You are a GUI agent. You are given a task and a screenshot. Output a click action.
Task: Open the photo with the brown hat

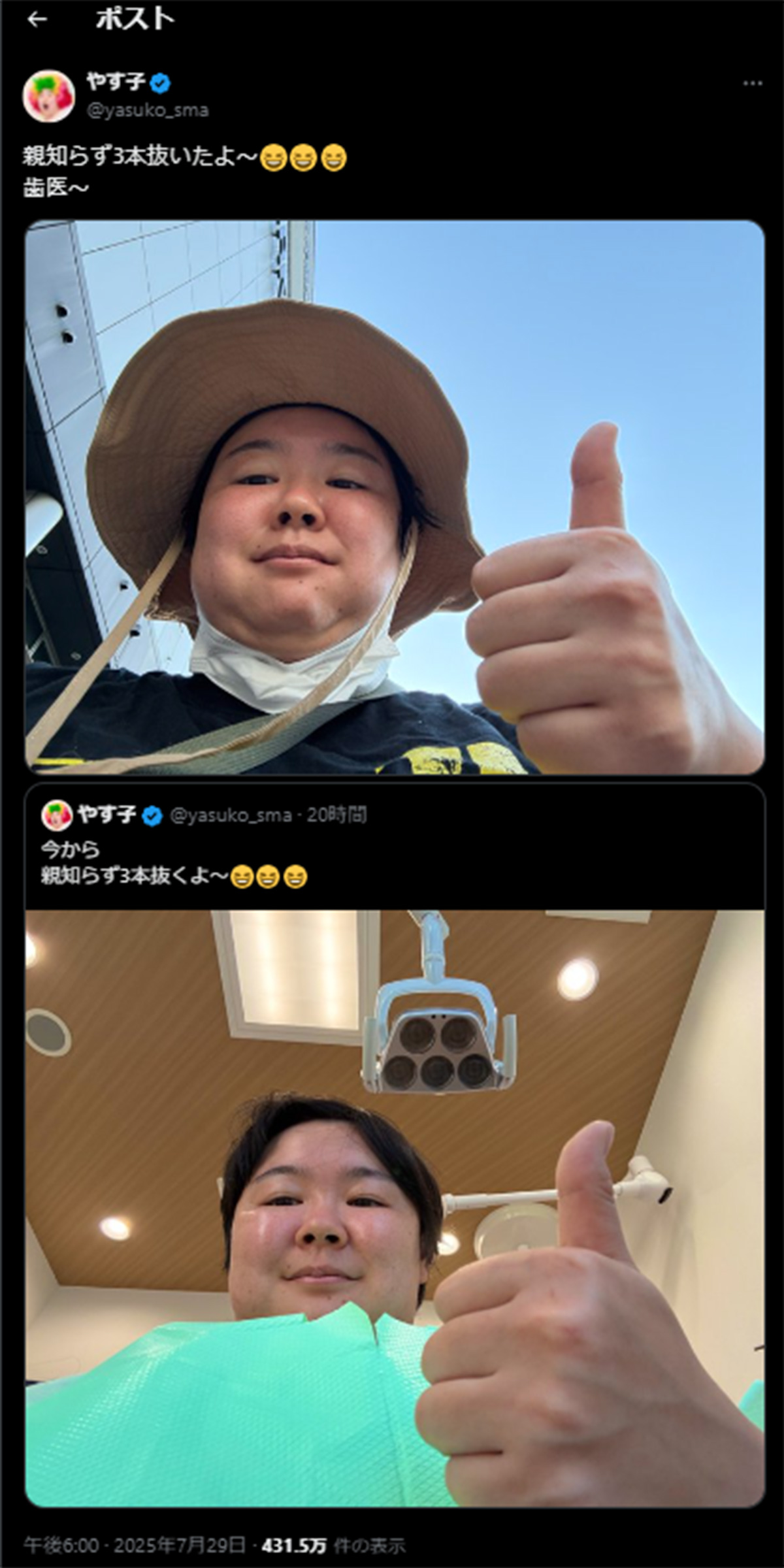click(395, 497)
